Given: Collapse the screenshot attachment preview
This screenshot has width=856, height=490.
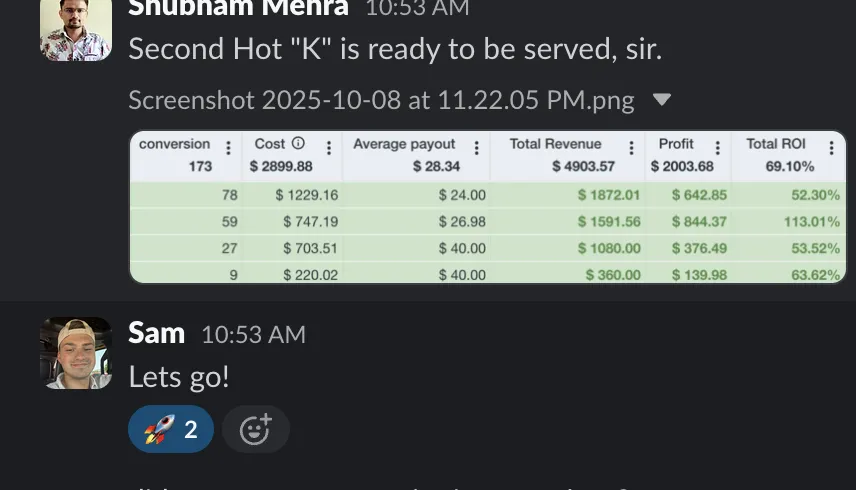Looking at the screenshot, I should click(661, 100).
